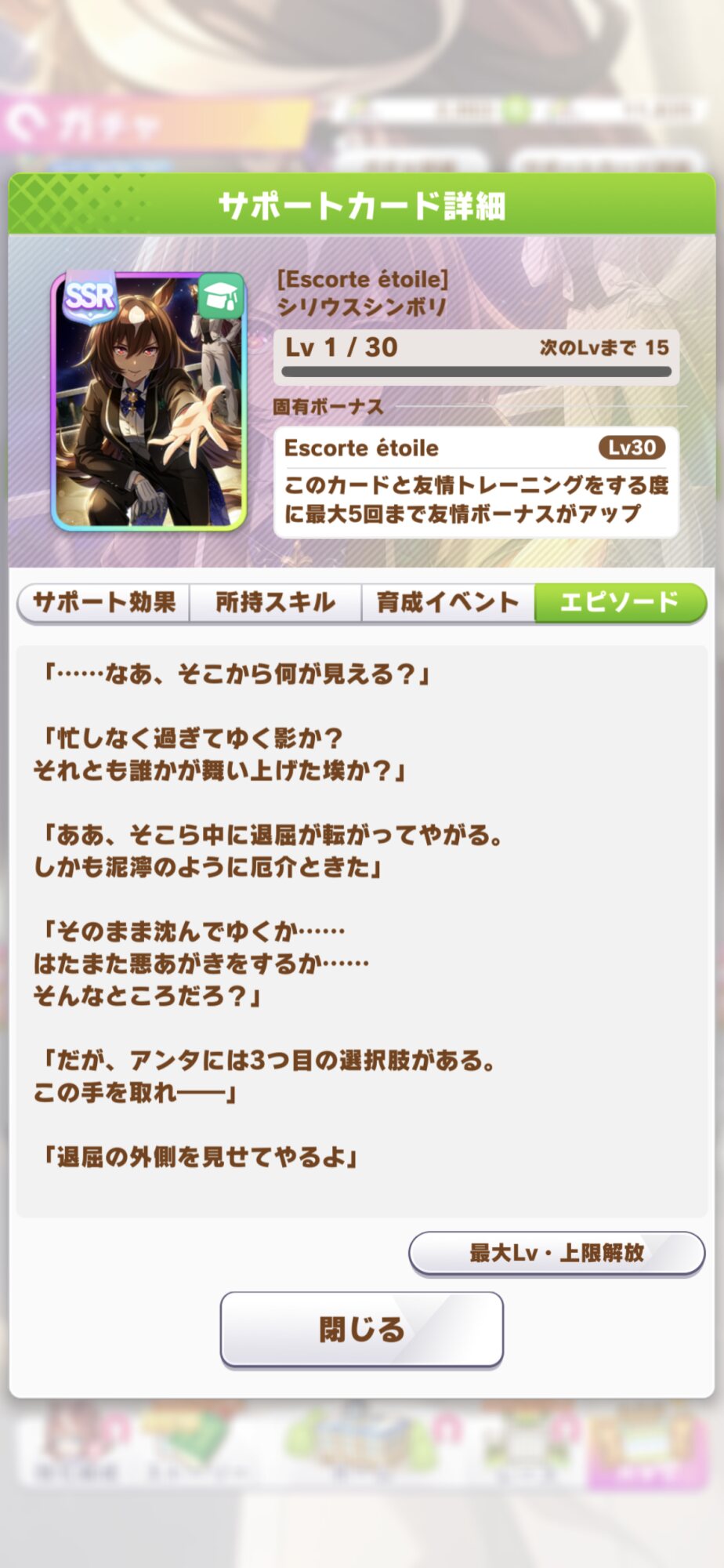Close the dialog with 閉じる
This screenshot has width=724, height=1568.
(x=361, y=1329)
